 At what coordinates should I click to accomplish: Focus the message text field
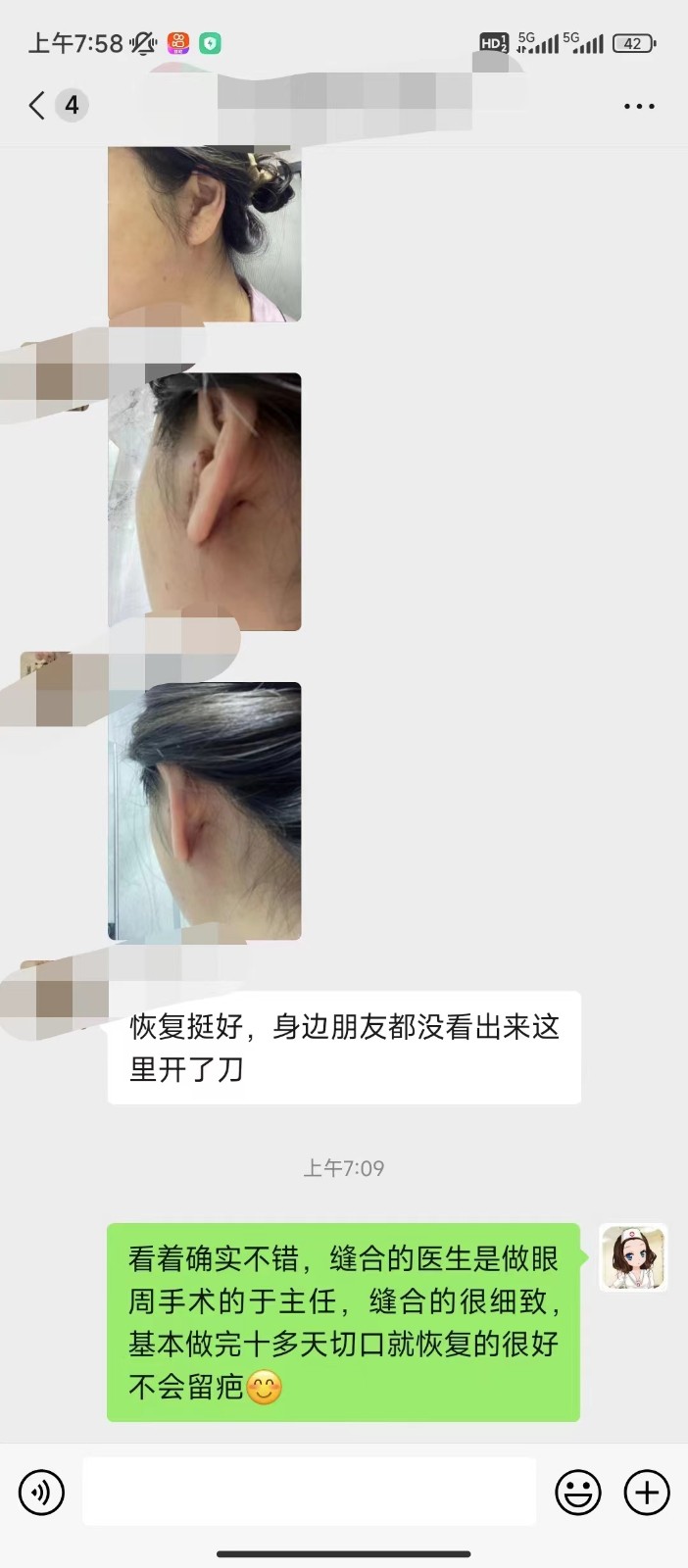click(x=309, y=1492)
